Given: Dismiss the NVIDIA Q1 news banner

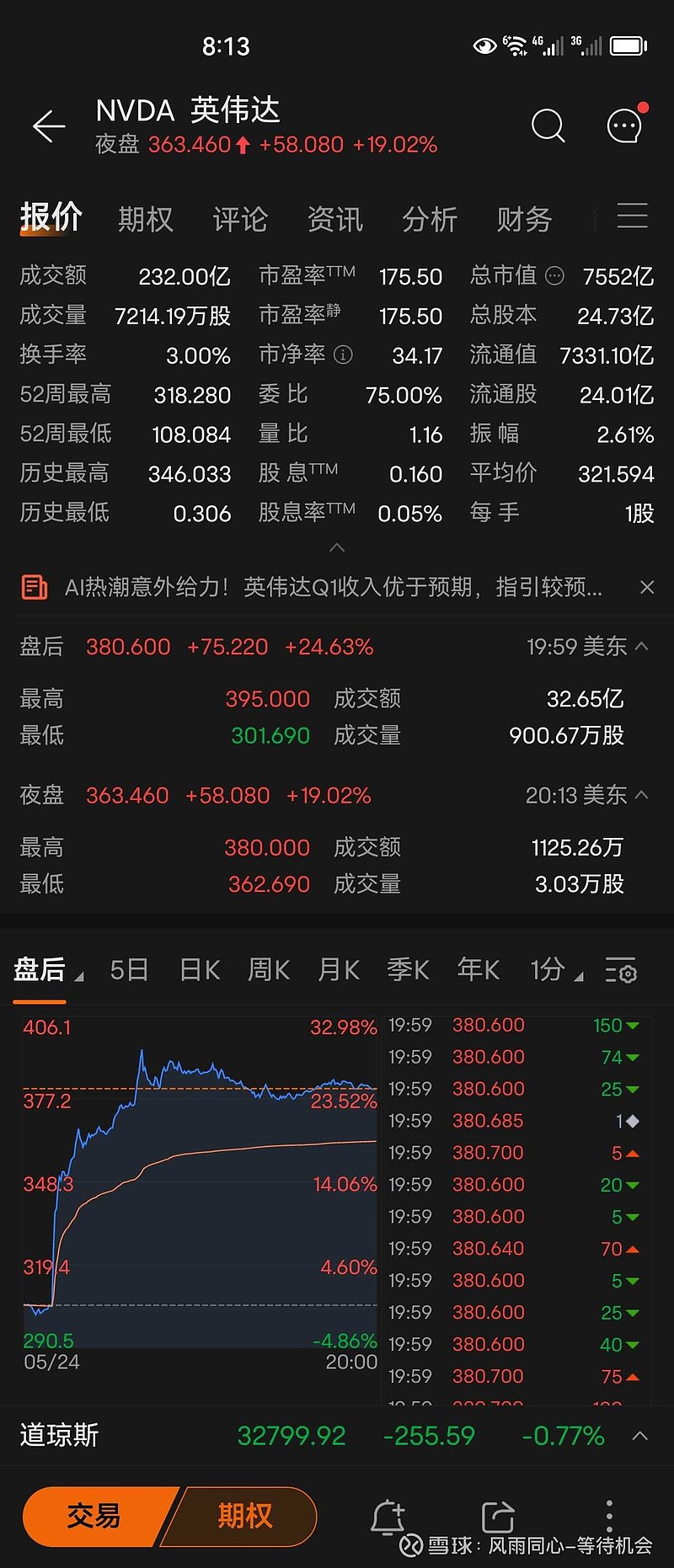Looking at the screenshot, I should tap(647, 587).
